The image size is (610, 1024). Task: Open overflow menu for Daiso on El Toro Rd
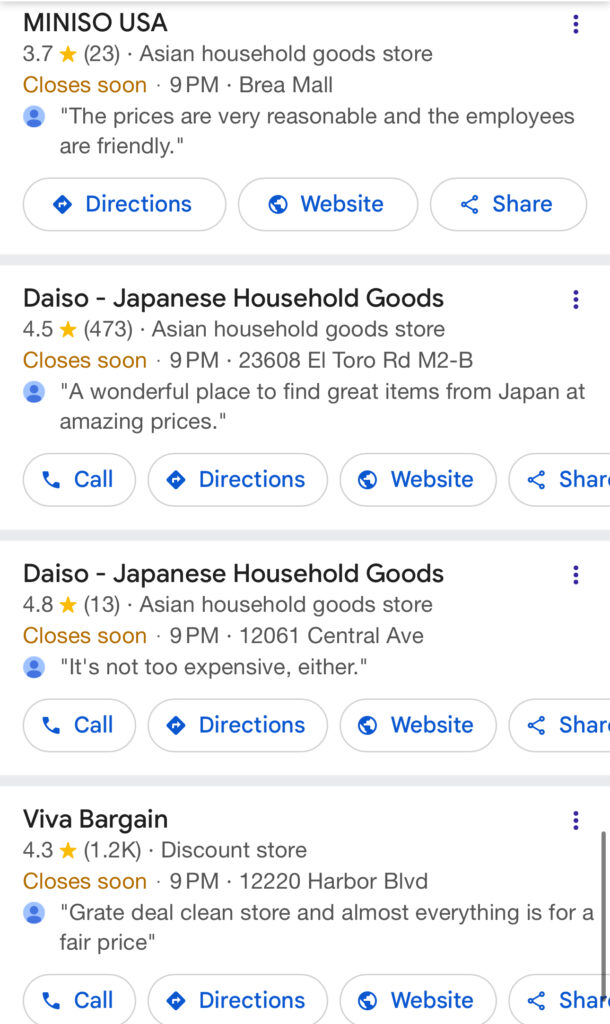575,300
